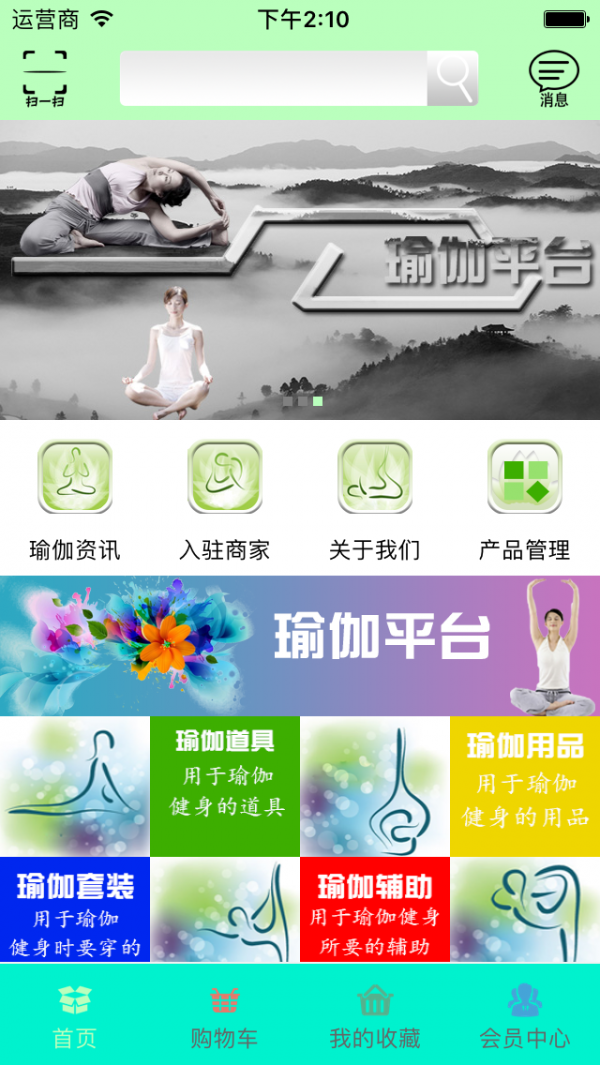
Task: Open the 瑜伽平台 ink-mountain banner
Action: click(x=300, y=270)
